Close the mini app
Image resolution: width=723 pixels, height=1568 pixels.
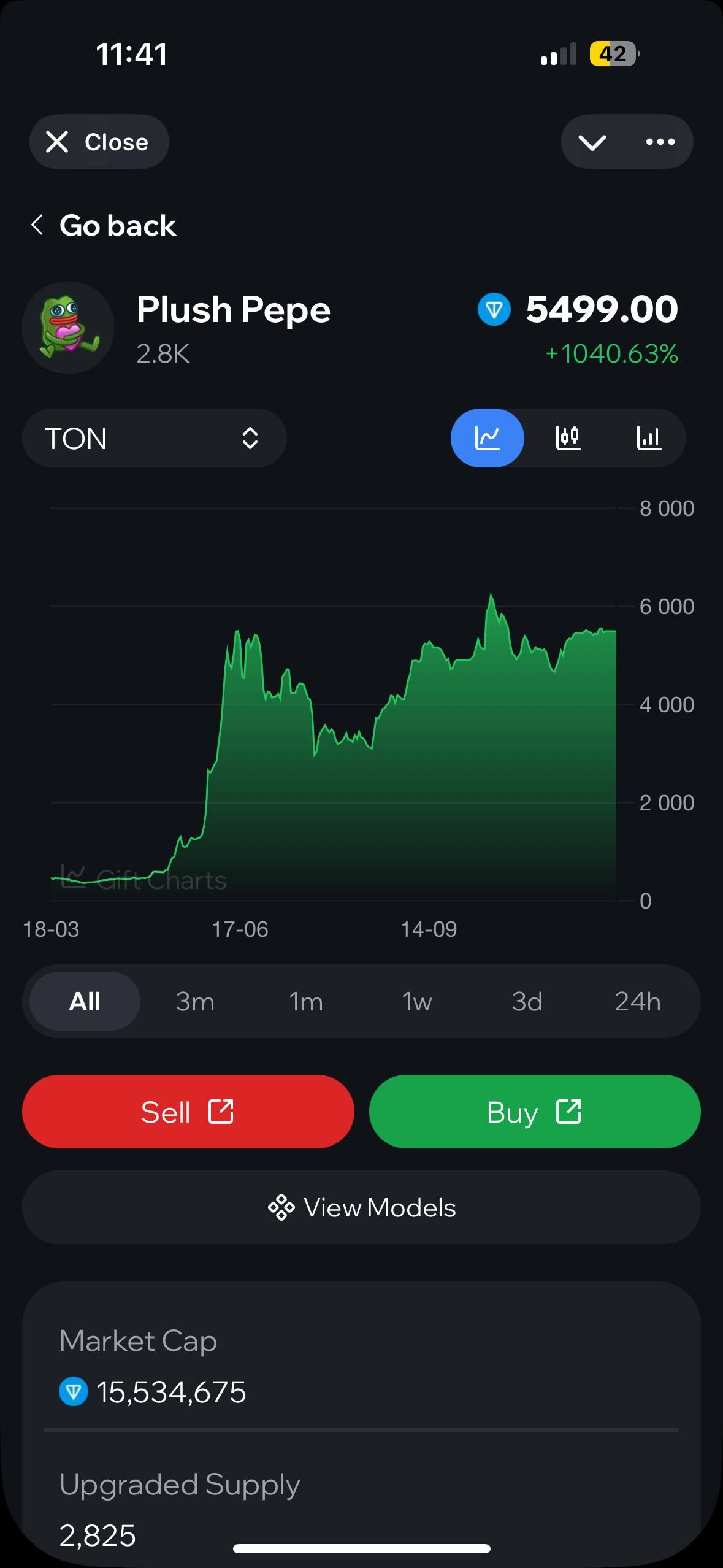coord(99,142)
